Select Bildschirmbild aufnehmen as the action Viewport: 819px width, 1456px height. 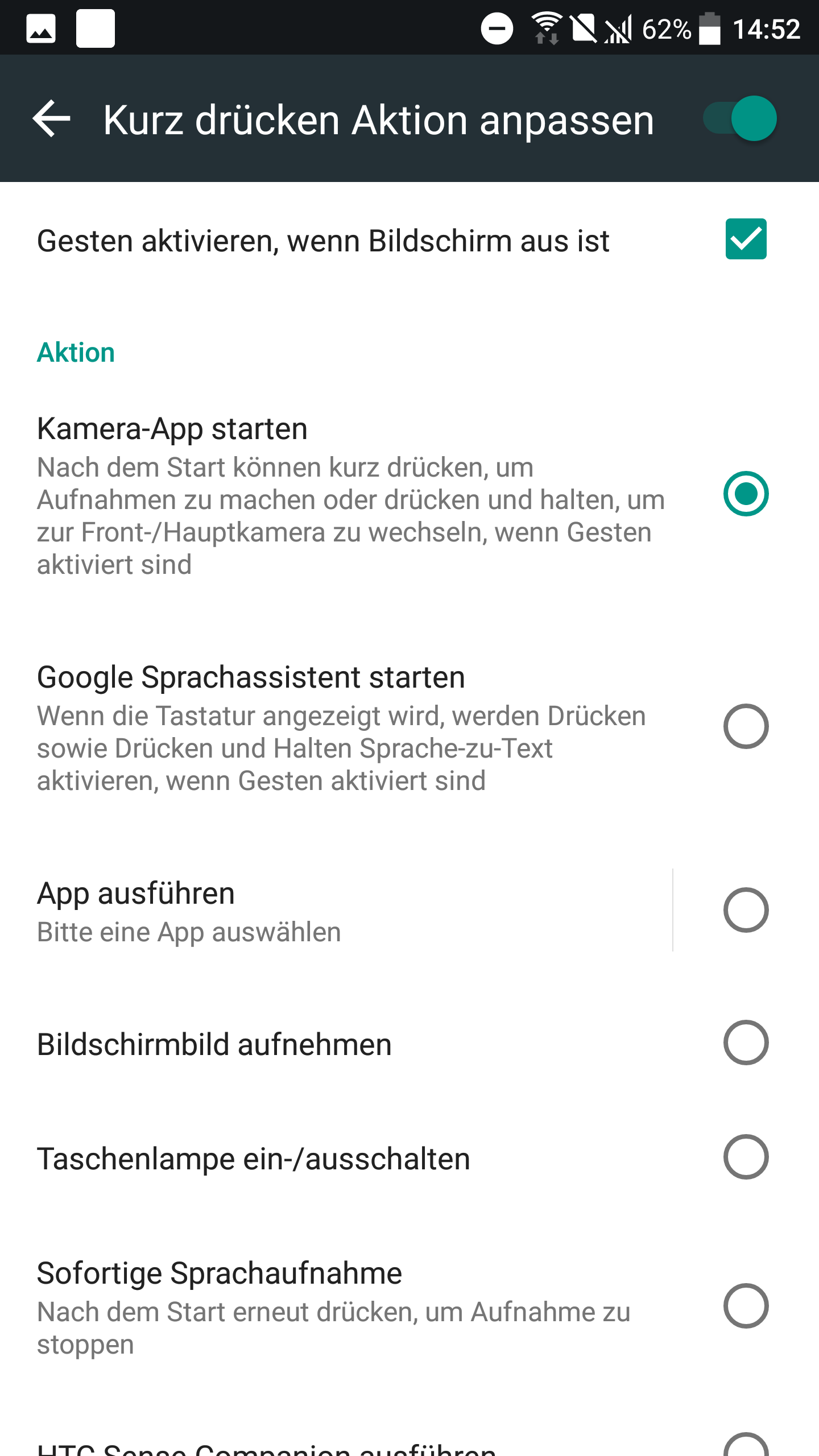(745, 1043)
